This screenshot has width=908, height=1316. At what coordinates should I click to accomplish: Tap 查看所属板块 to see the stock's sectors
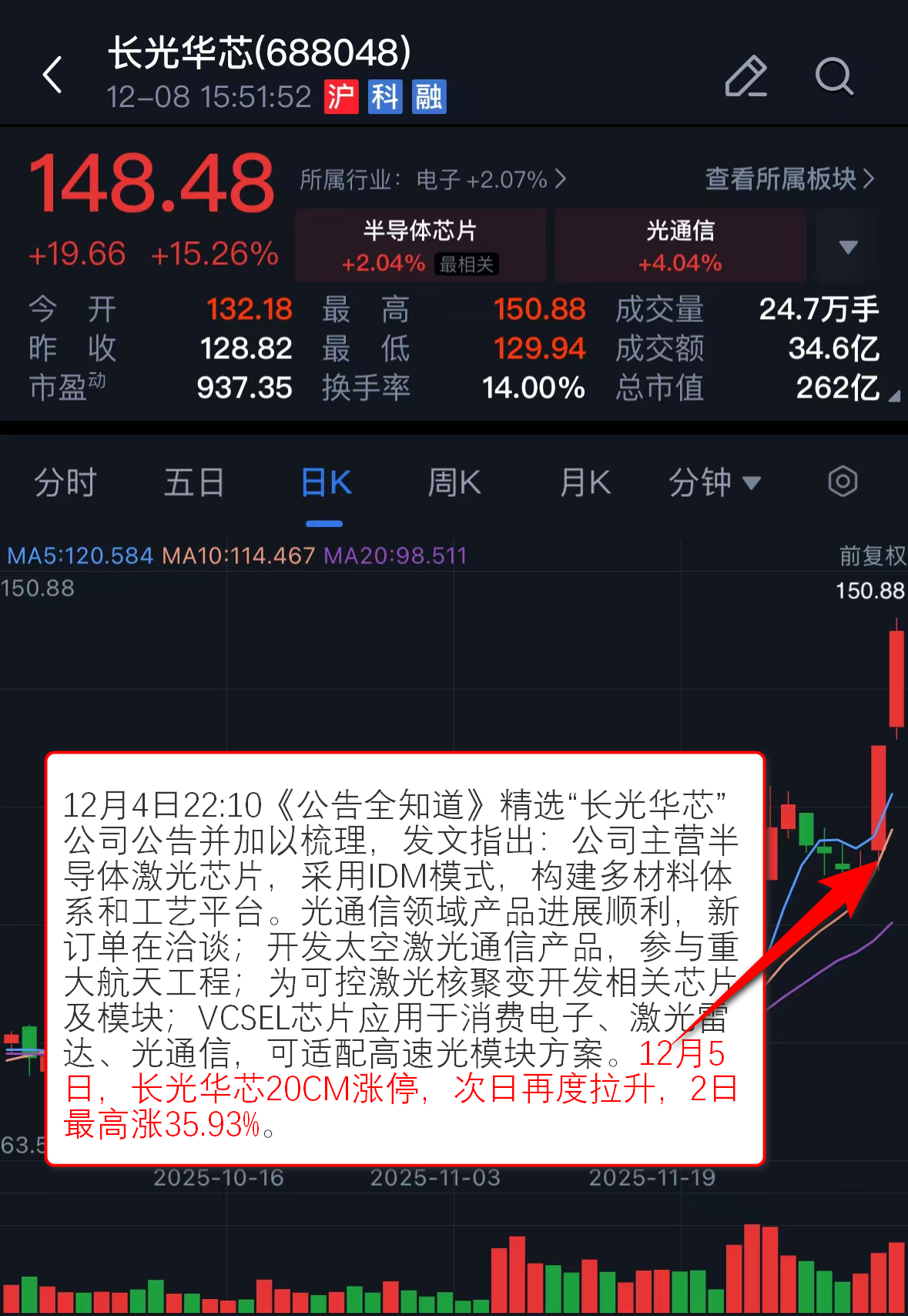tap(789, 179)
